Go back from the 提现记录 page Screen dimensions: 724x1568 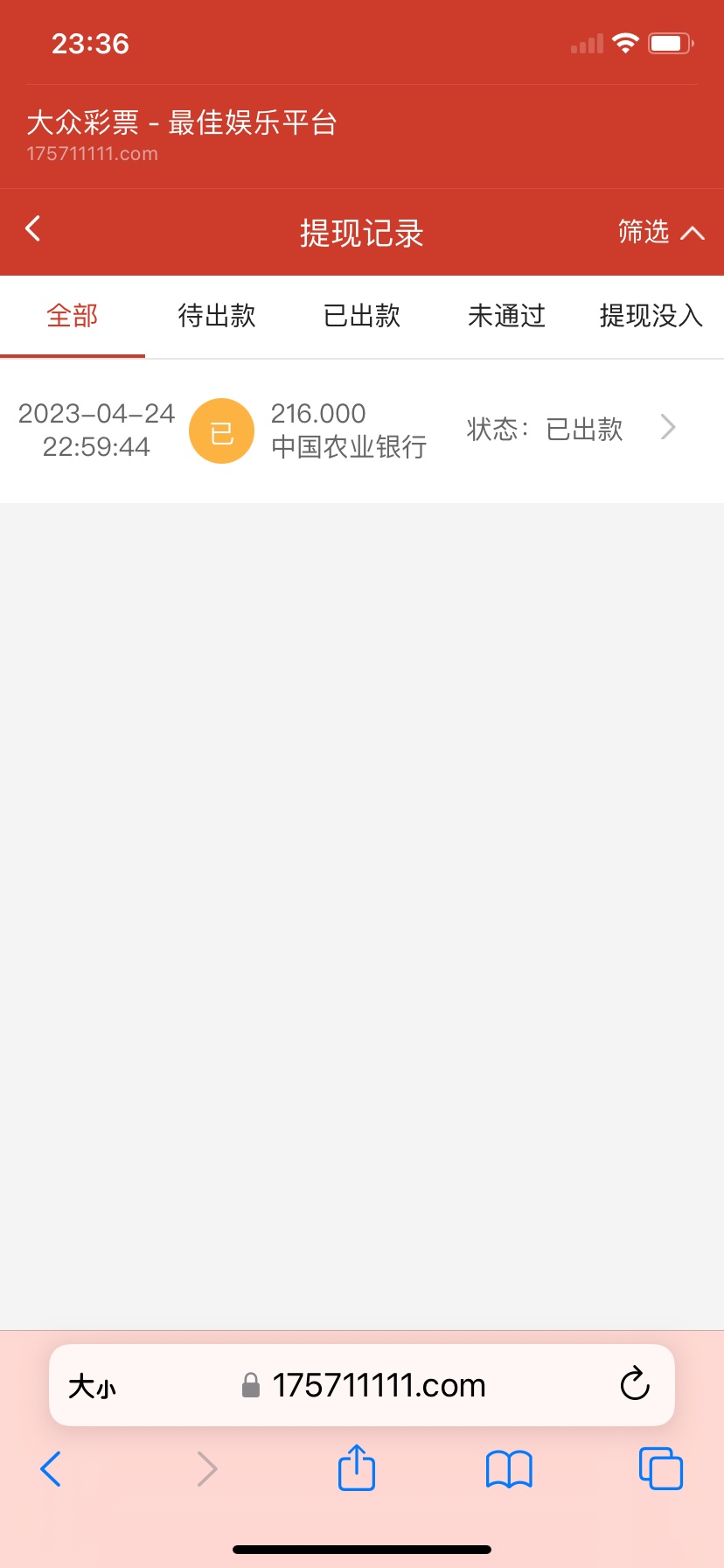(33, 229)
